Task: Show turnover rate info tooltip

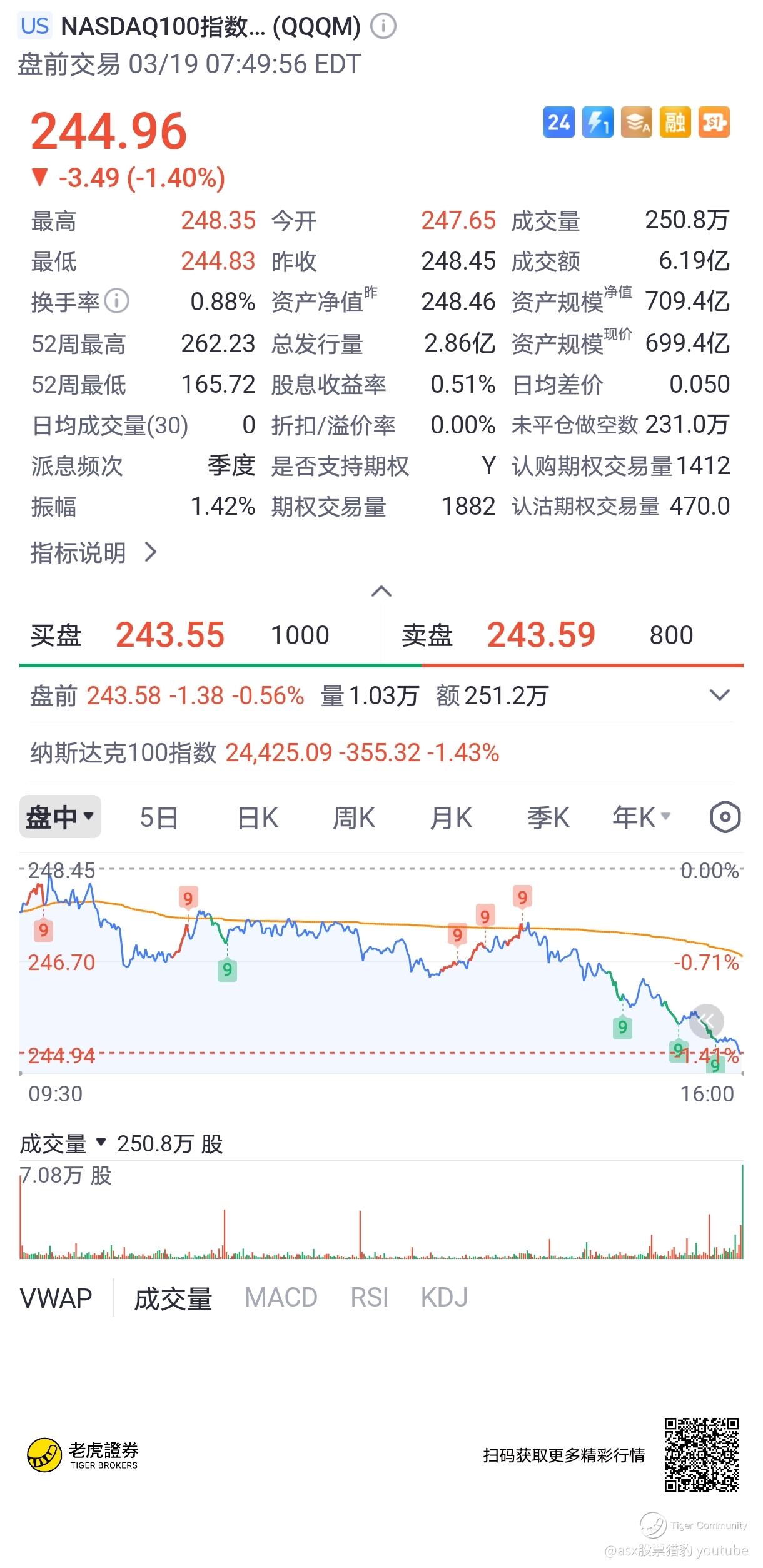Action: [117, 301]
